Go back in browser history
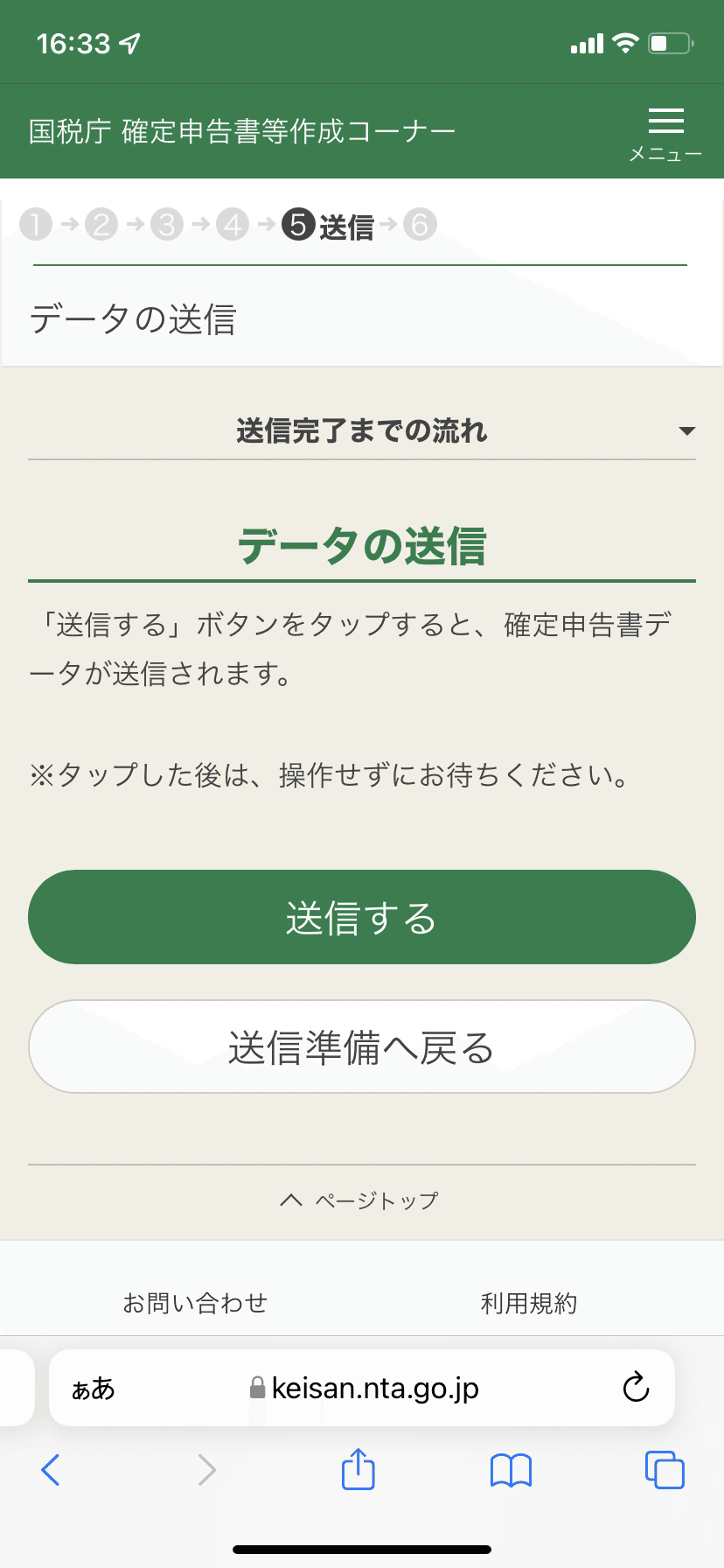The width and height of the screenshot is (724, 1568). [x=51, y=1470]
